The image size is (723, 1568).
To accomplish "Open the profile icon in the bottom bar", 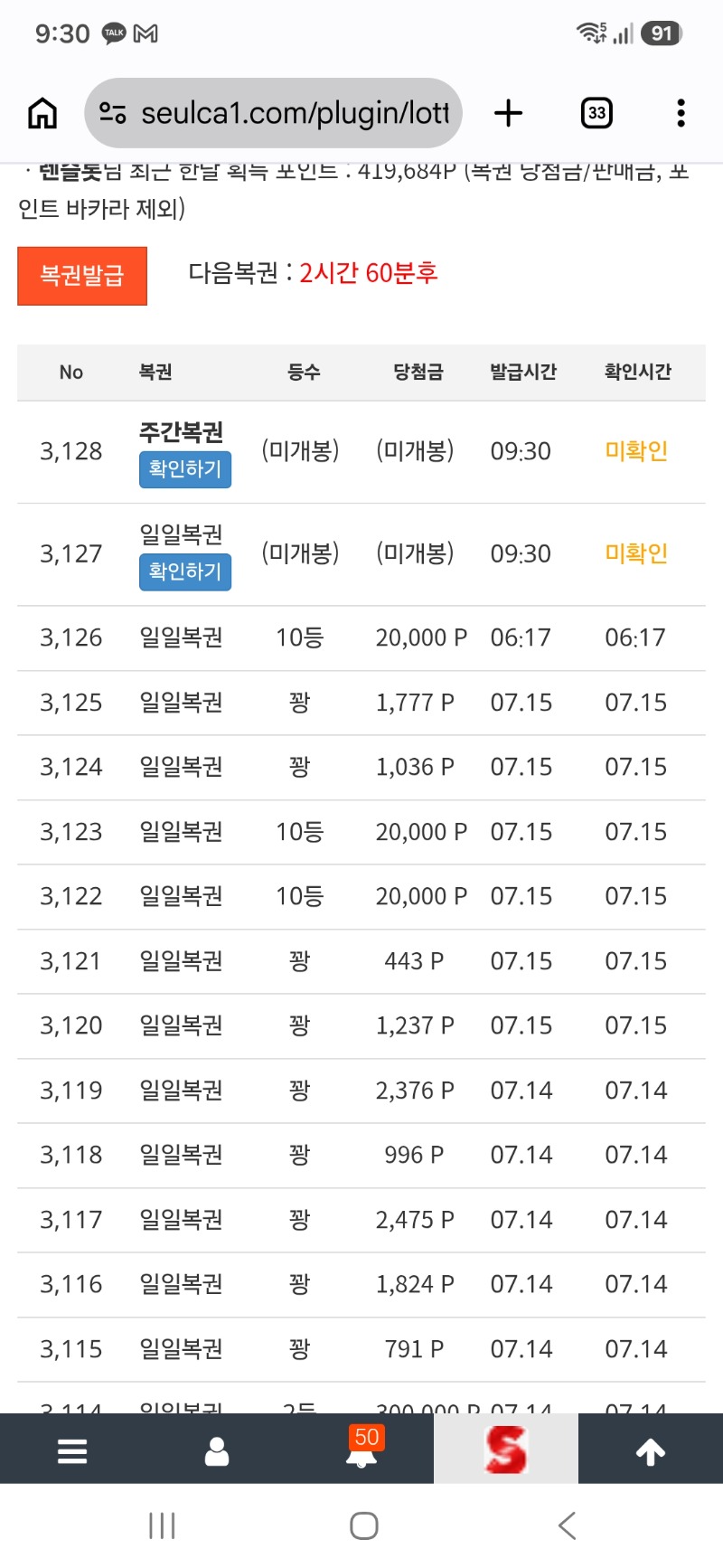I will coord(217,1451).
